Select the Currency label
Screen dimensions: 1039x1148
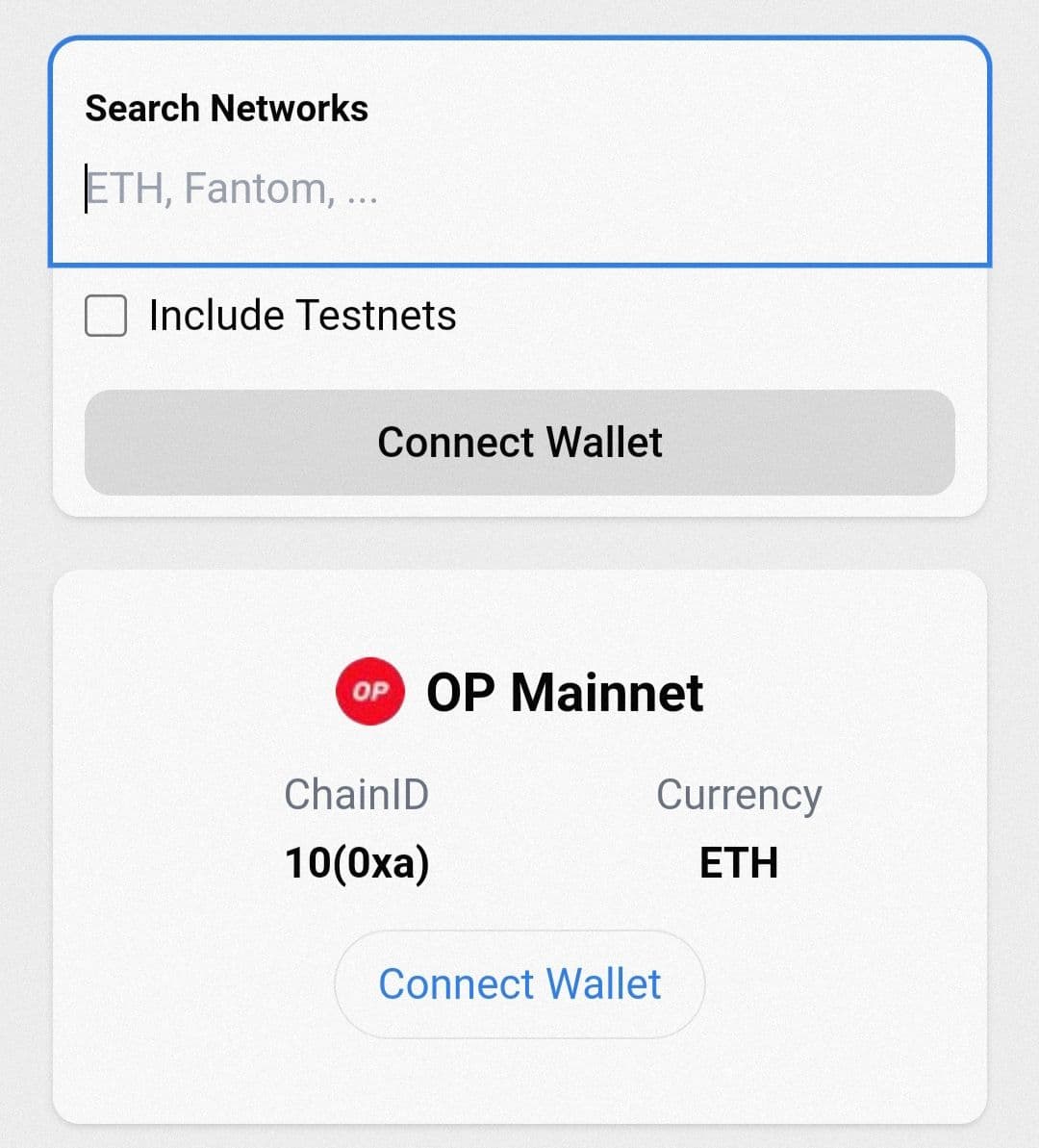(739, 794)
